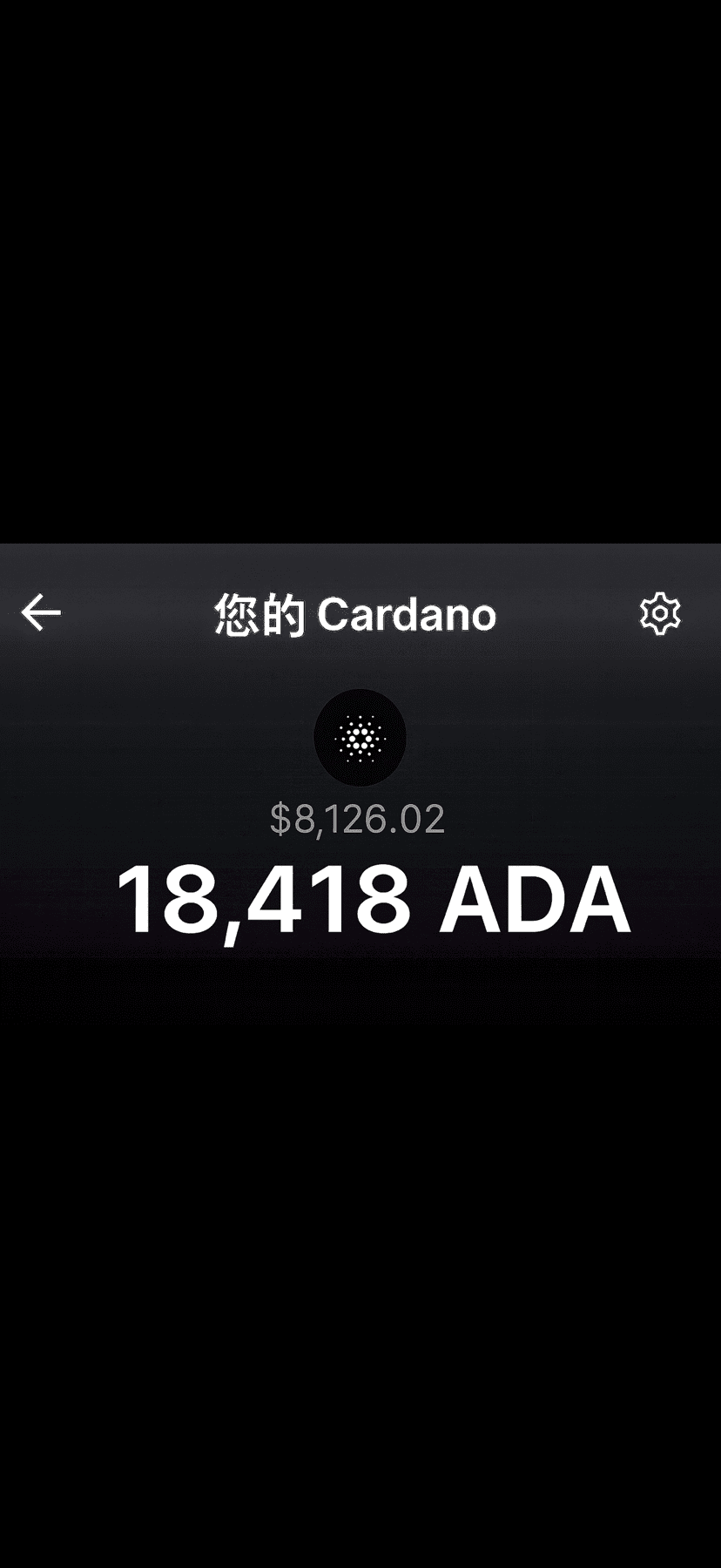Expand details via the Cardano coin avatar
This screenshot has width=721, height=1568.
(x=360, y=737)
